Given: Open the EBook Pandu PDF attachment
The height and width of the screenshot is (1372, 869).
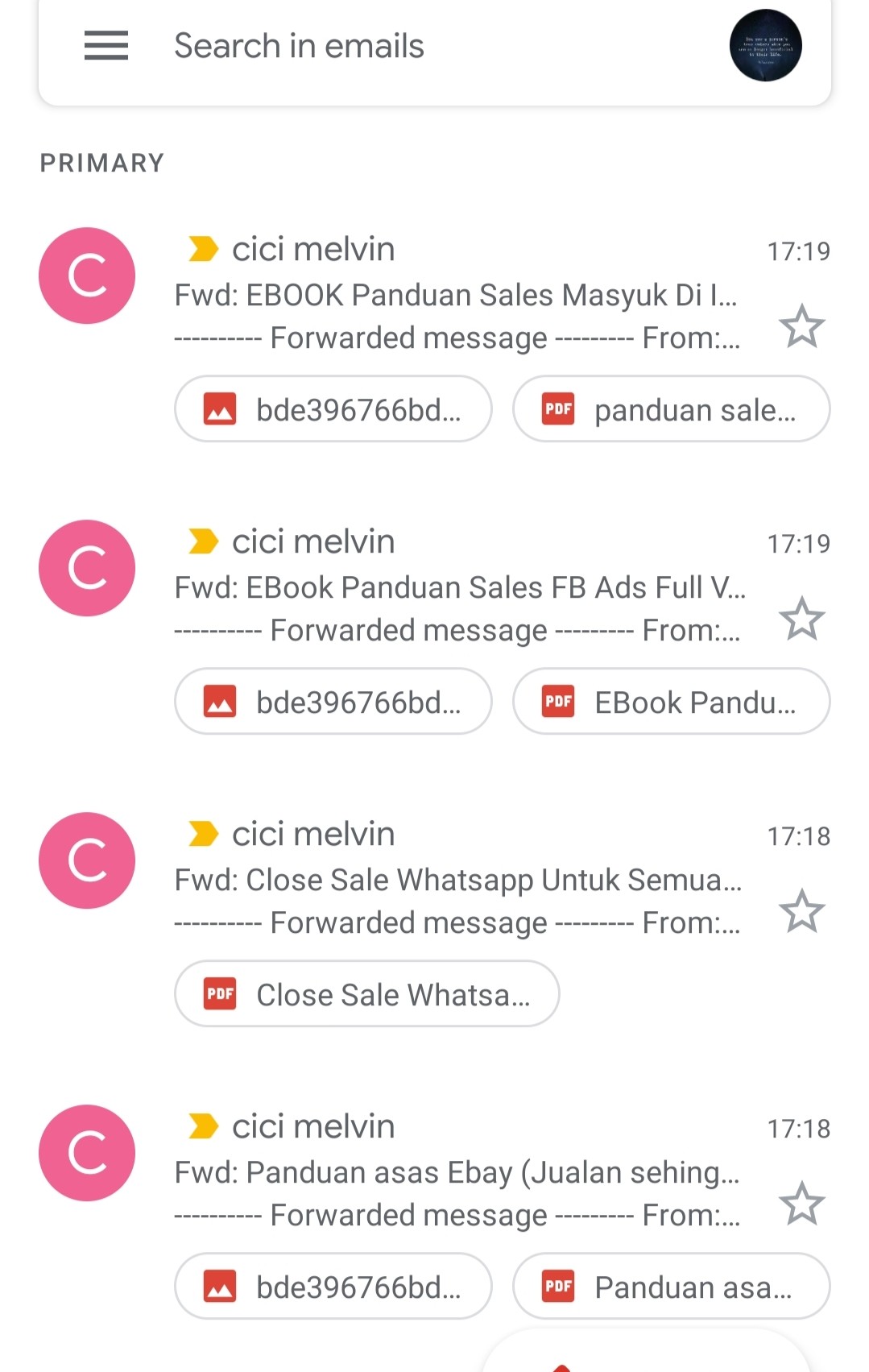Looking at the screenshot, I should [x=671, y=702].
